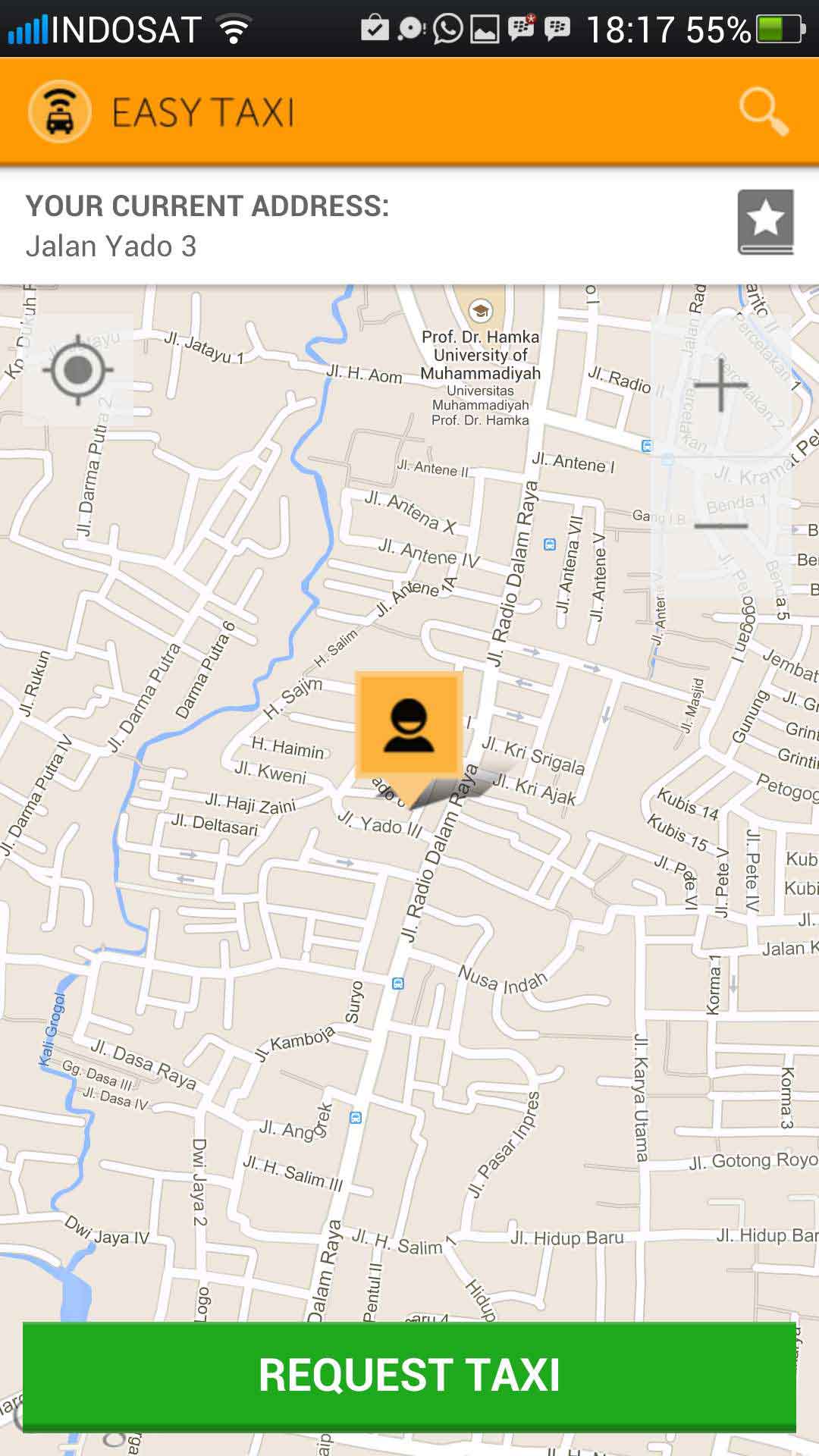The width and height of the screenshot is (819, 1456).
Task: Open saved favorite addresses book
Action: tap(765, 222)
